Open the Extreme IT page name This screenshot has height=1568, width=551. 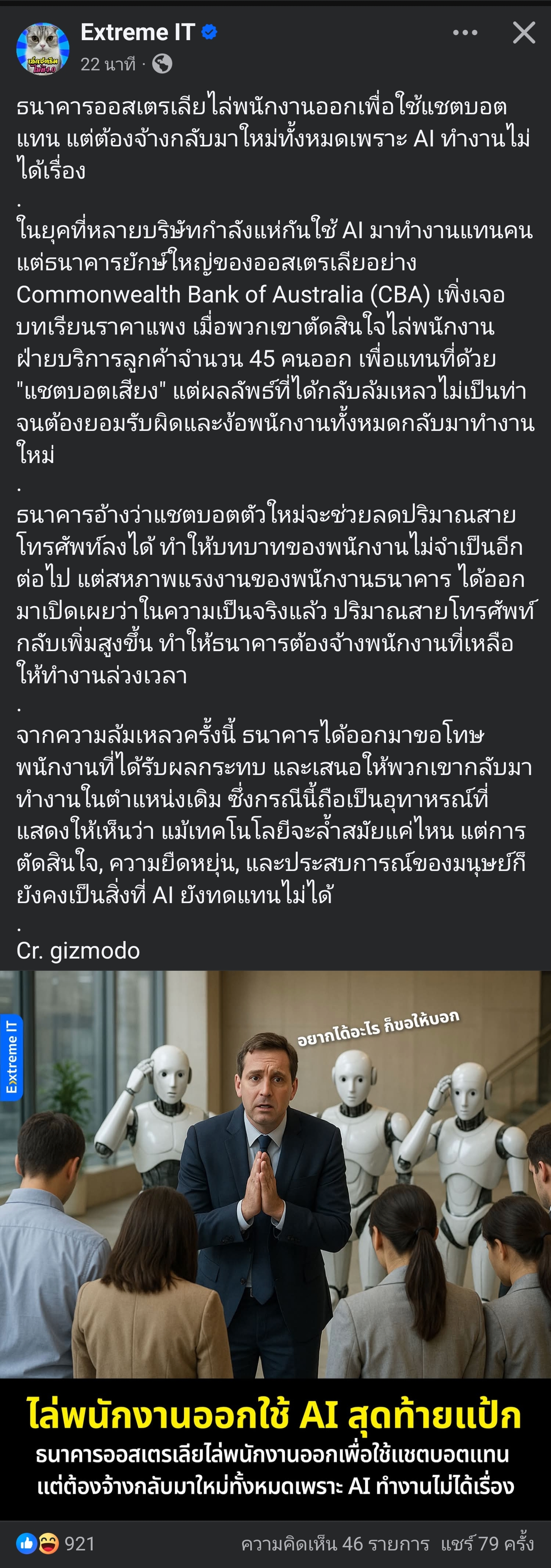(x=138, y=32)
